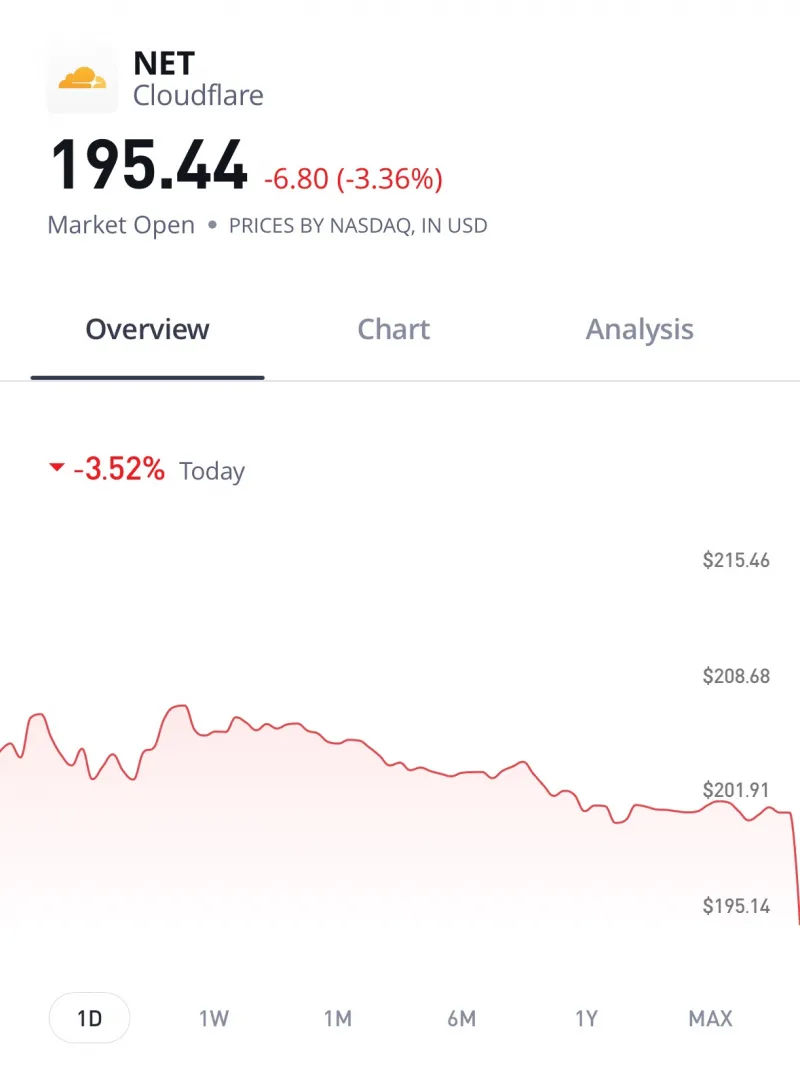Select the 1D time range
The width and height of the screenshot is (800, 1088).
coord(90,1018)
